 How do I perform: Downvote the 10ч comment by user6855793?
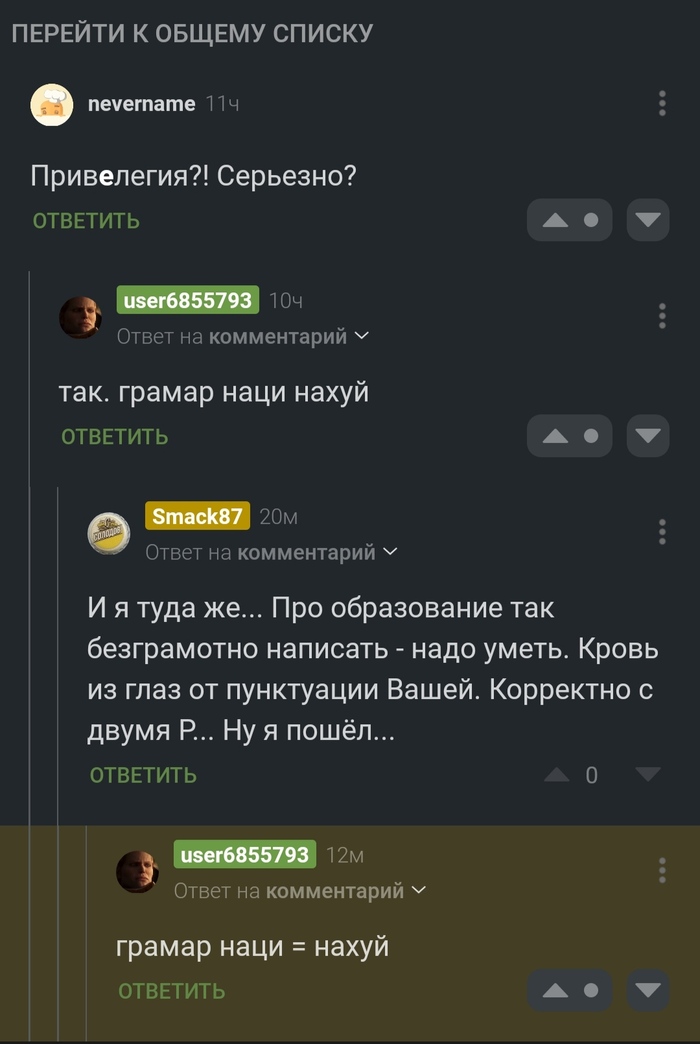click(648, 436)
